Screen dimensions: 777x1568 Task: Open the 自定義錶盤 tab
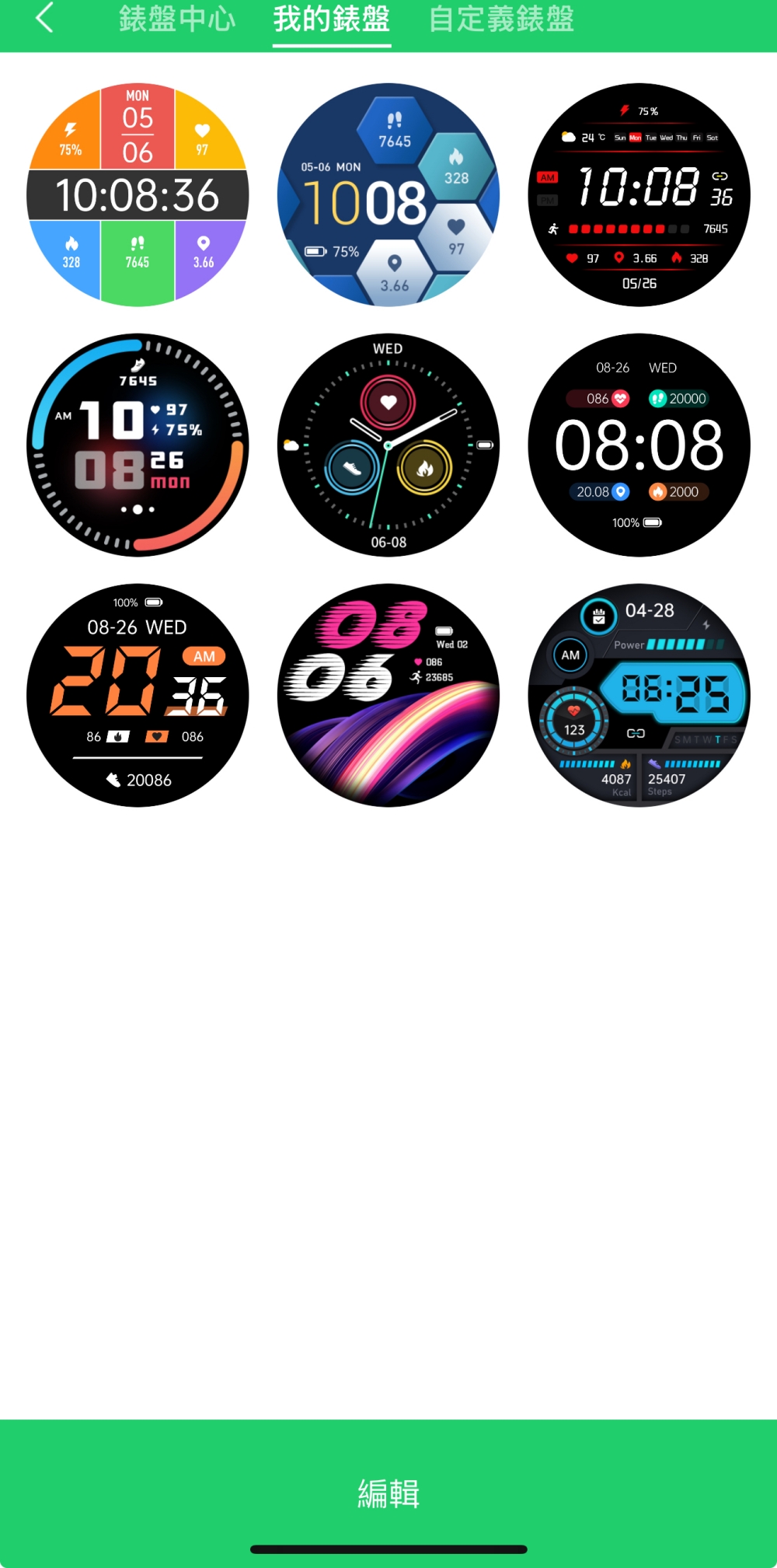point(501,19)
